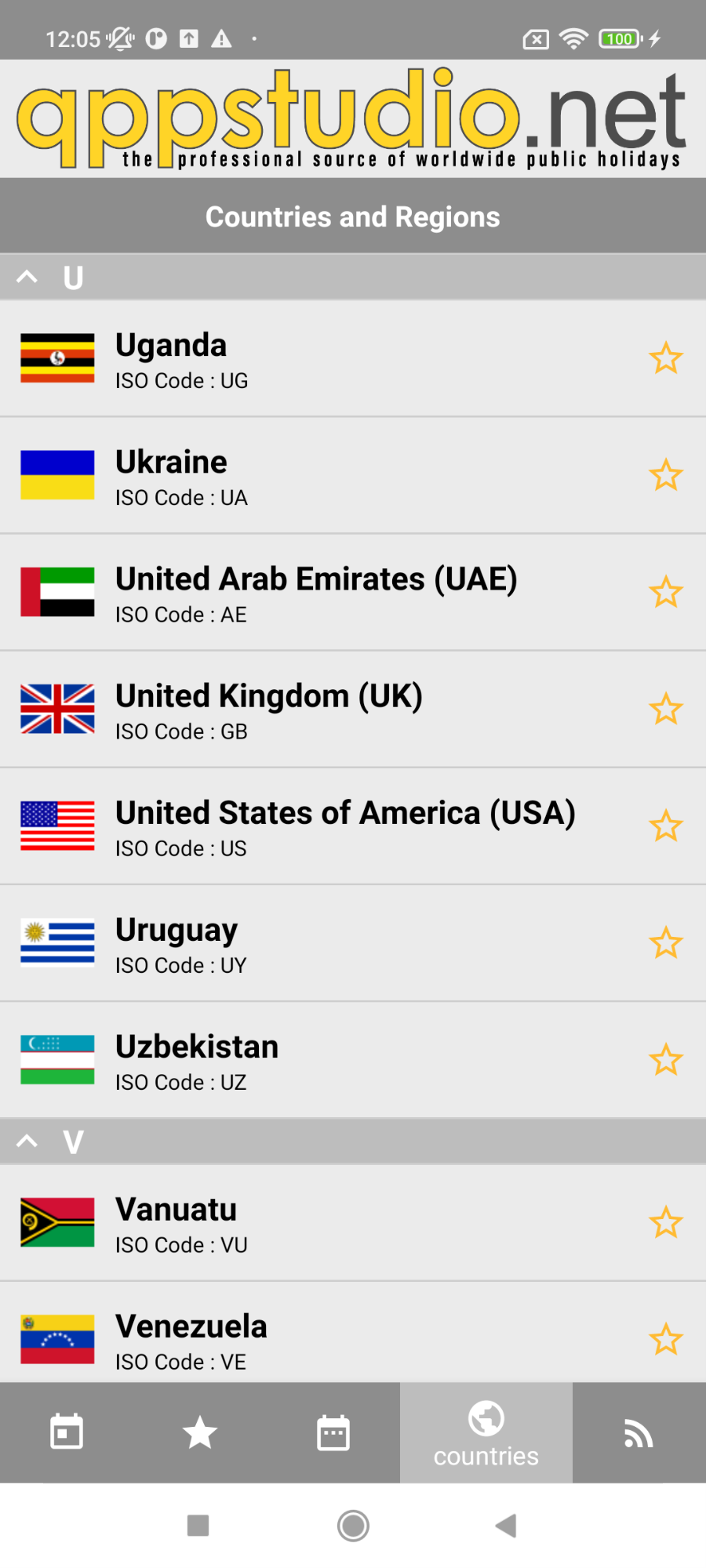Select United States of America (USA)

click(x=353, y=826)
